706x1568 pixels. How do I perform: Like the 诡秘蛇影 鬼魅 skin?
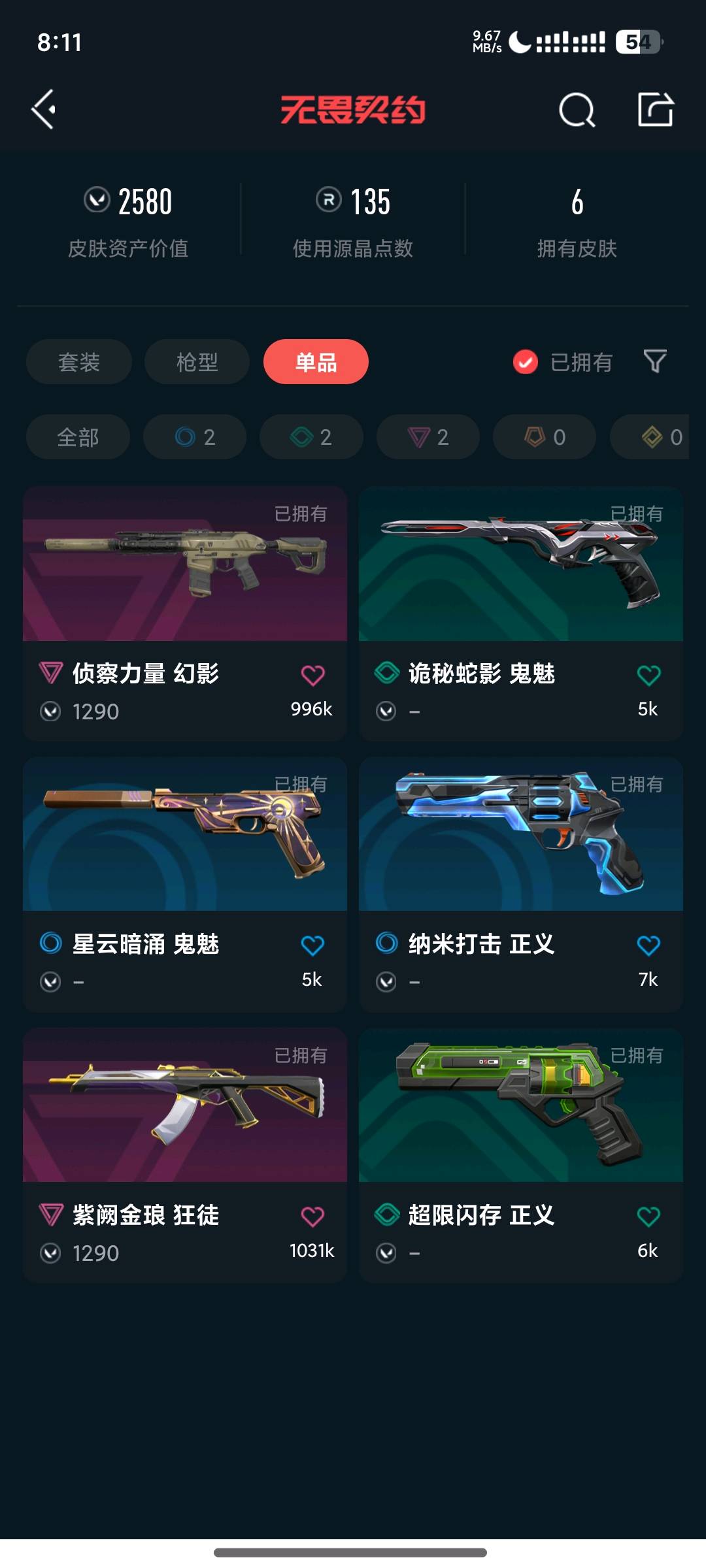(648, 676)
